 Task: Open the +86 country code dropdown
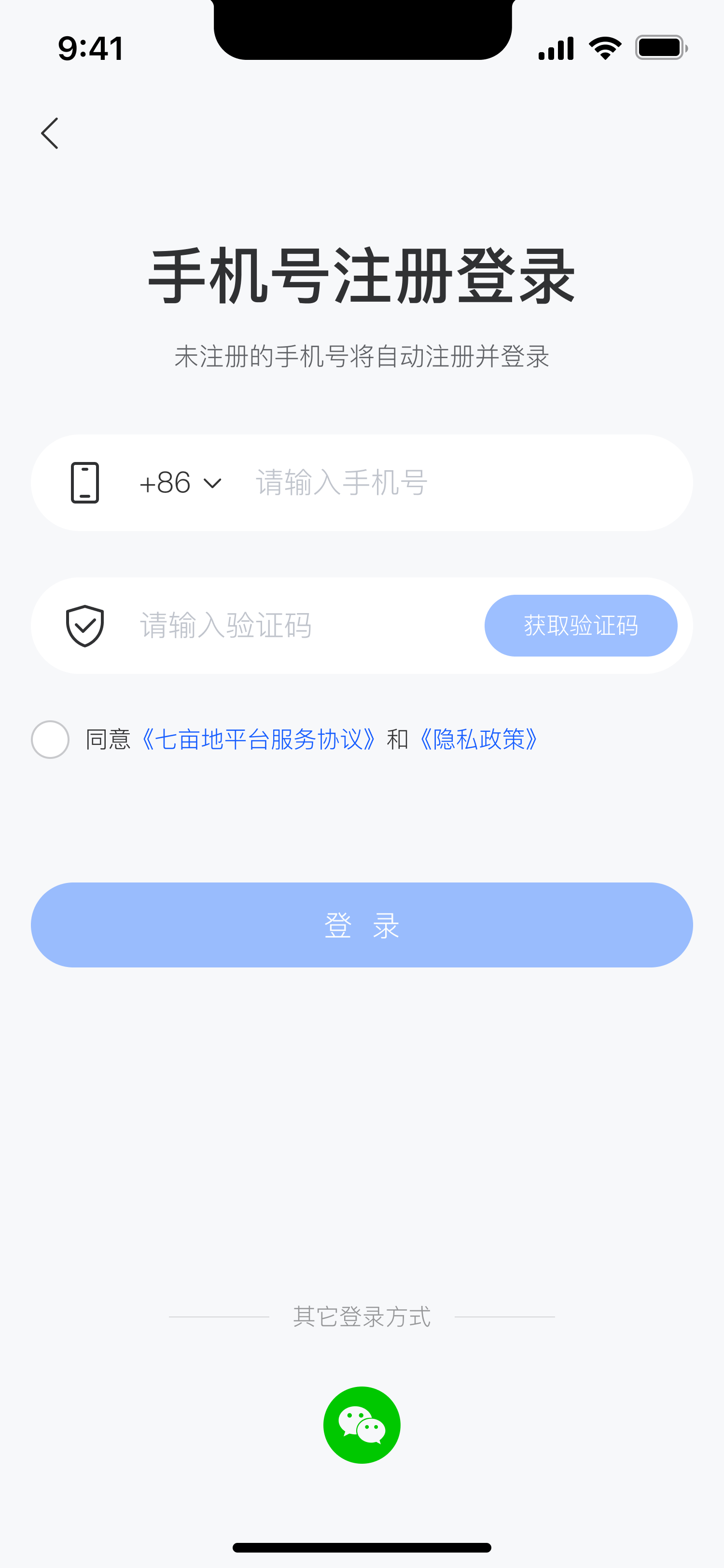click(x=180, y=483)
